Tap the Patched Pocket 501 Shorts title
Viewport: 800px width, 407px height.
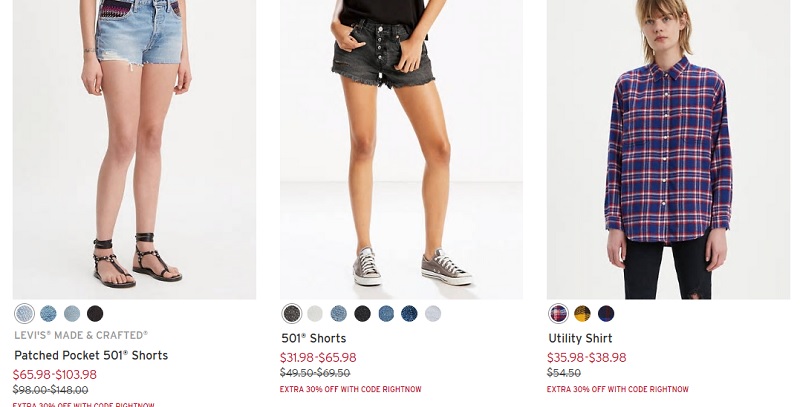(x=91, y=355)
